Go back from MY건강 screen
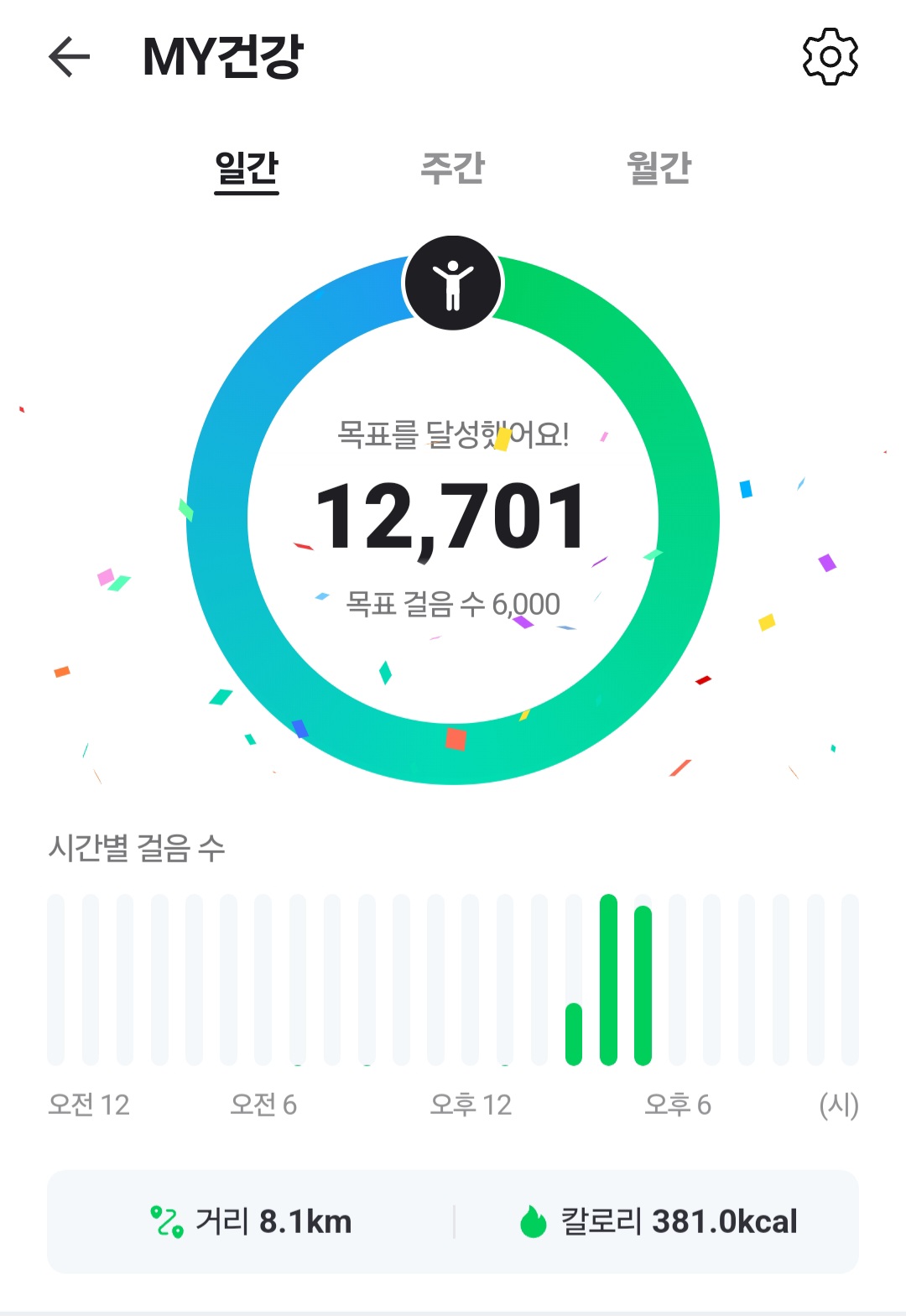This screenshot has height=1316, width=906. point(69,57)
